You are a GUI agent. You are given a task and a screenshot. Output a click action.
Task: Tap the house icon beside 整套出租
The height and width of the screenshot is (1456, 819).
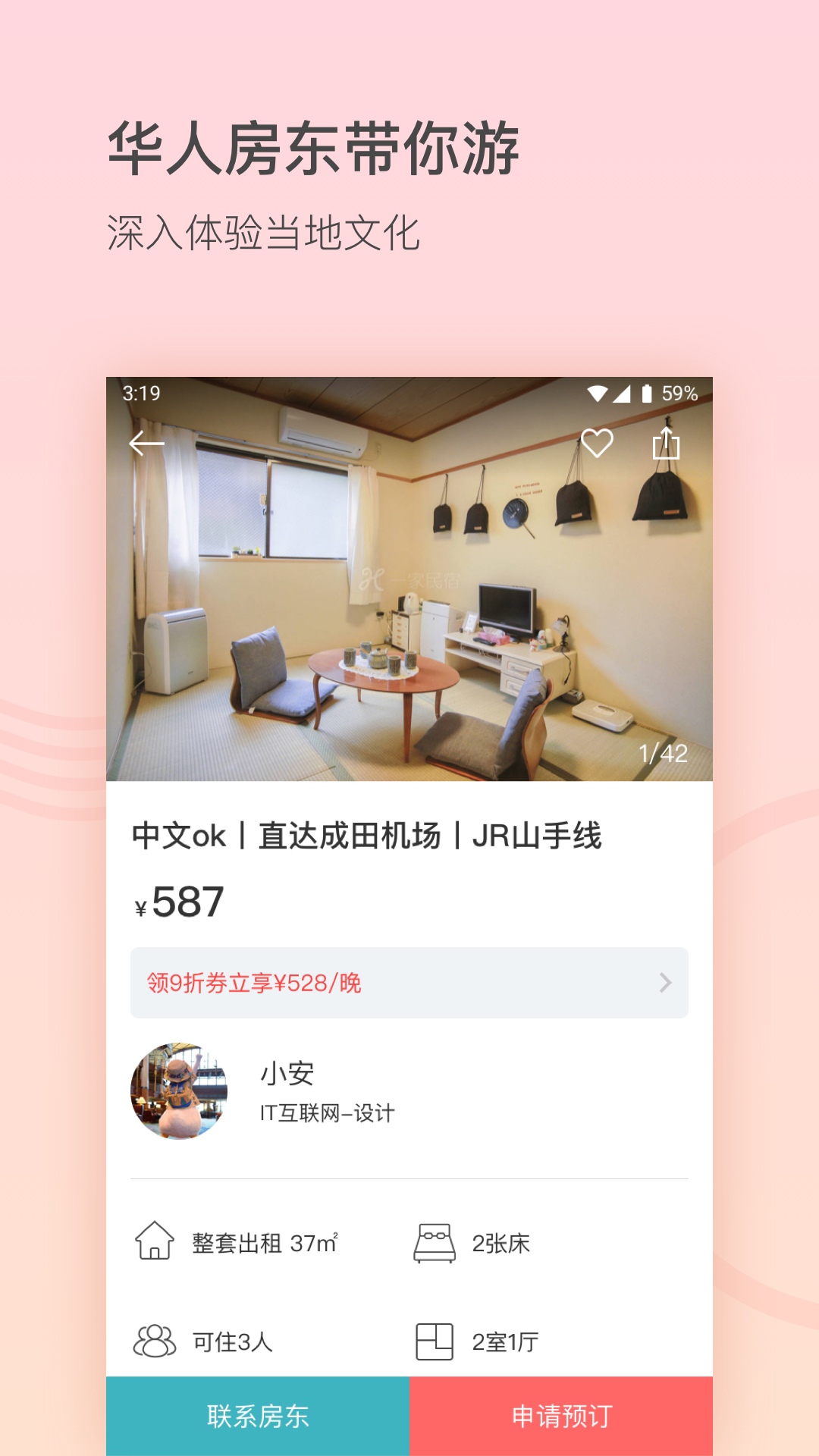pos(154,1242)
